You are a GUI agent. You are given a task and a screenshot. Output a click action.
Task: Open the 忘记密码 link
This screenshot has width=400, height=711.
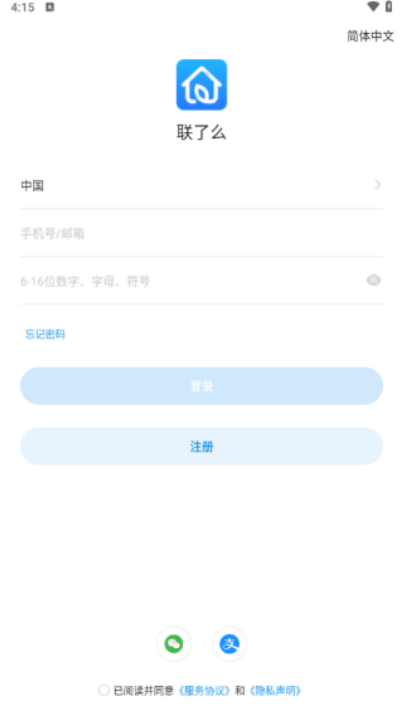45,334
